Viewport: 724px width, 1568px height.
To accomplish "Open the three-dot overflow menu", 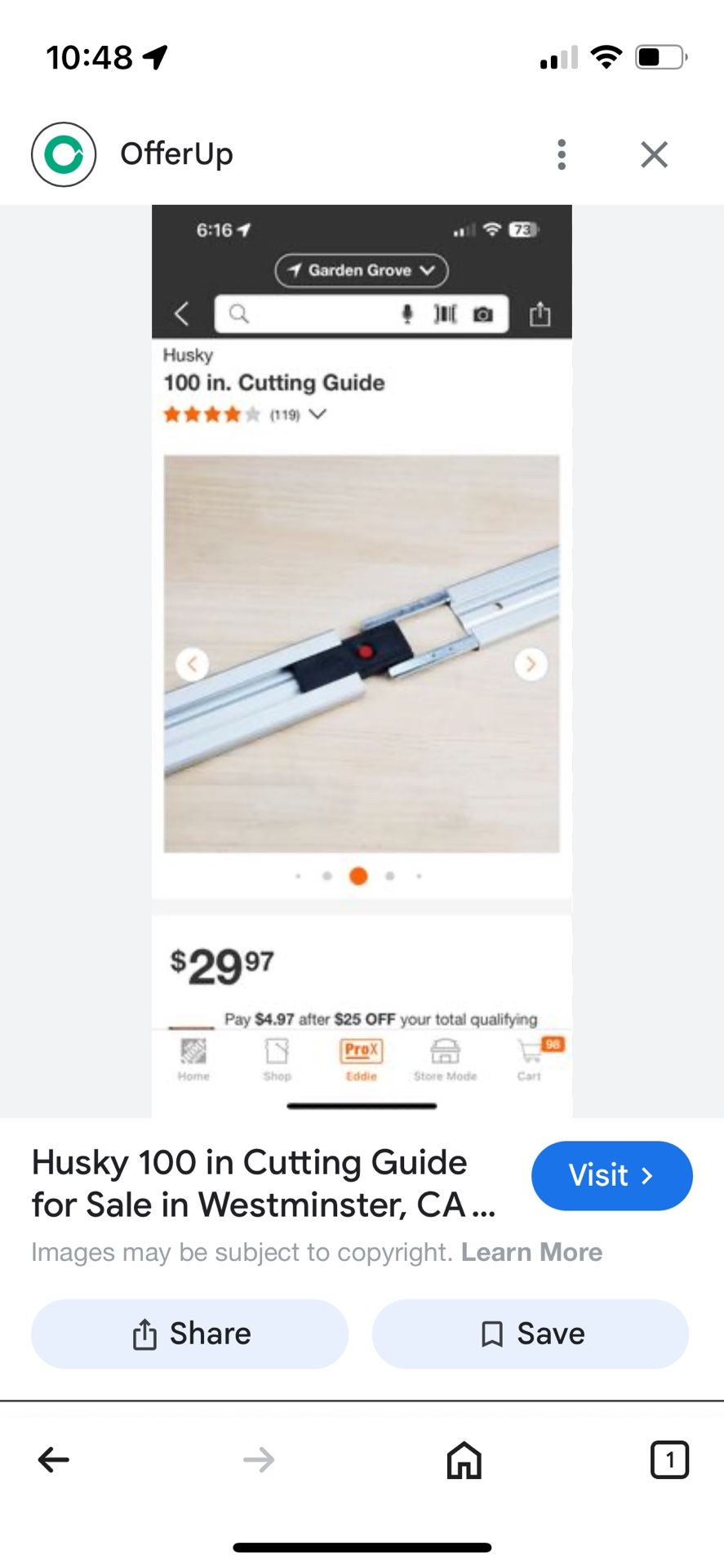I will coord(562,154).
